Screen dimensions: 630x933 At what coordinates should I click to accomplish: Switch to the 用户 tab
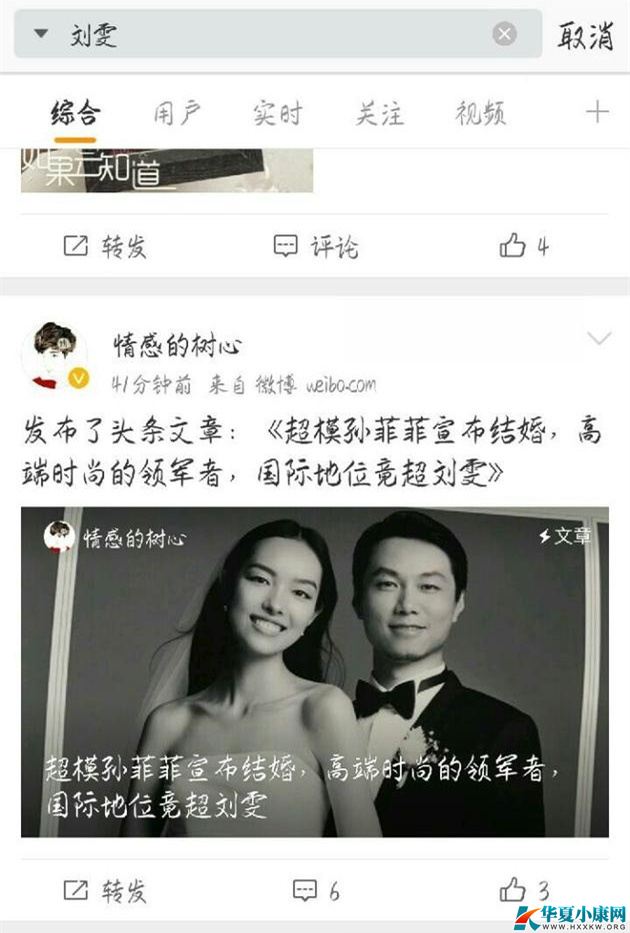pyautogui.click(x=177, y=113)
